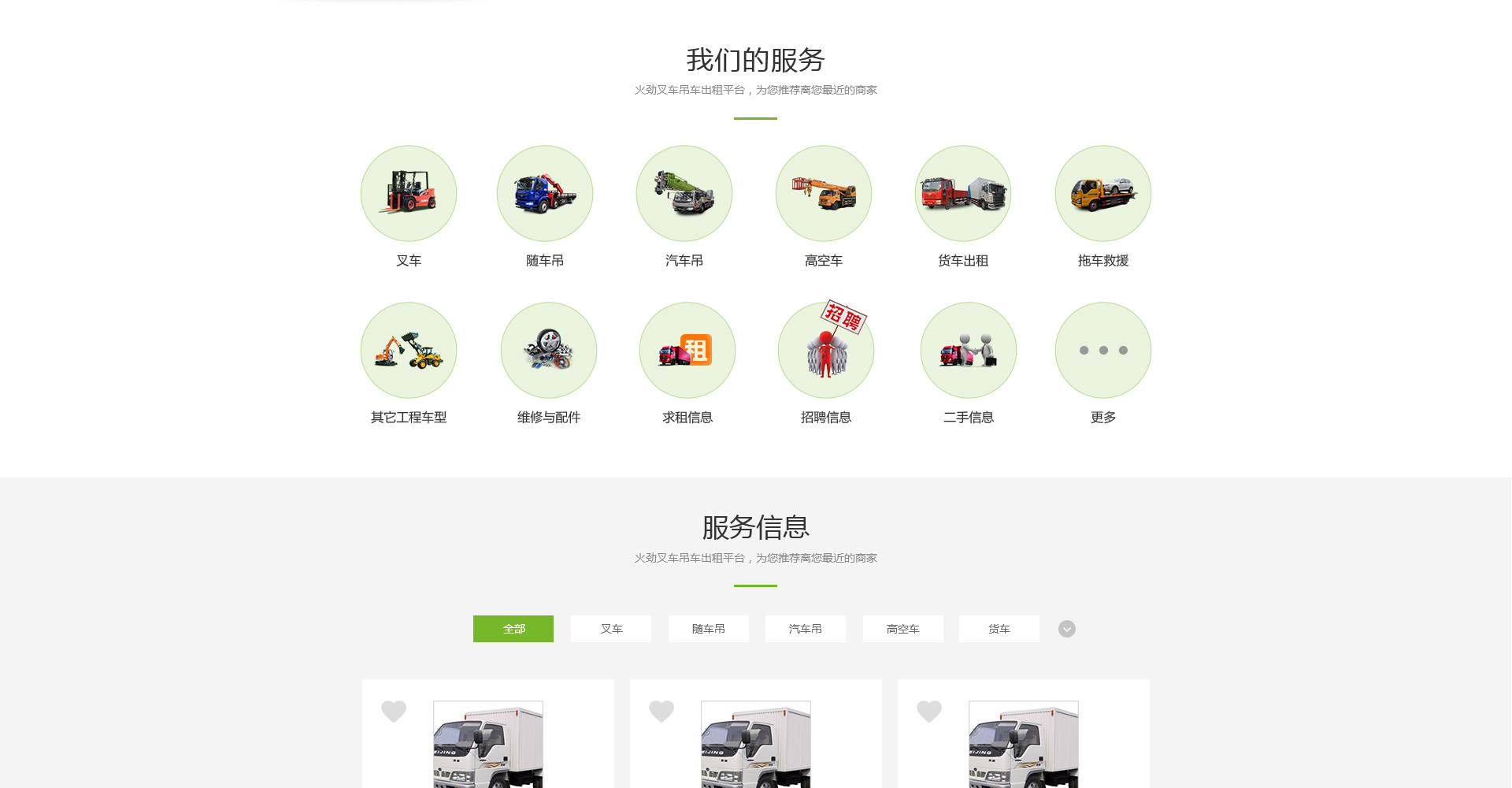This screenshot has width=1512, height=788.
Task: Open 招聘信息 recruitment listings
Action: 826,351
